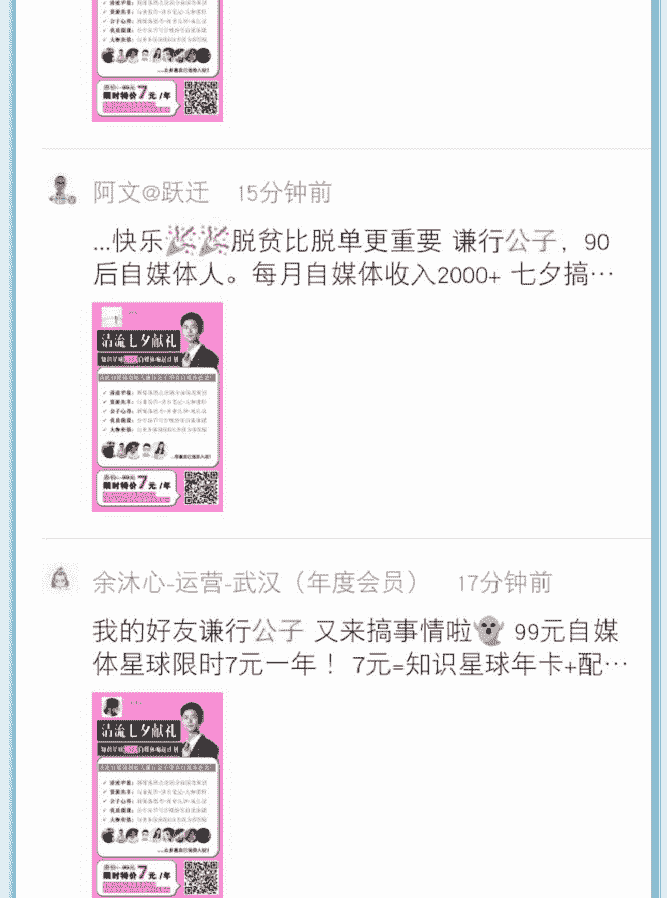View the poster image in 余沐心's post
667x898 pixels.
tap(157, 794)
